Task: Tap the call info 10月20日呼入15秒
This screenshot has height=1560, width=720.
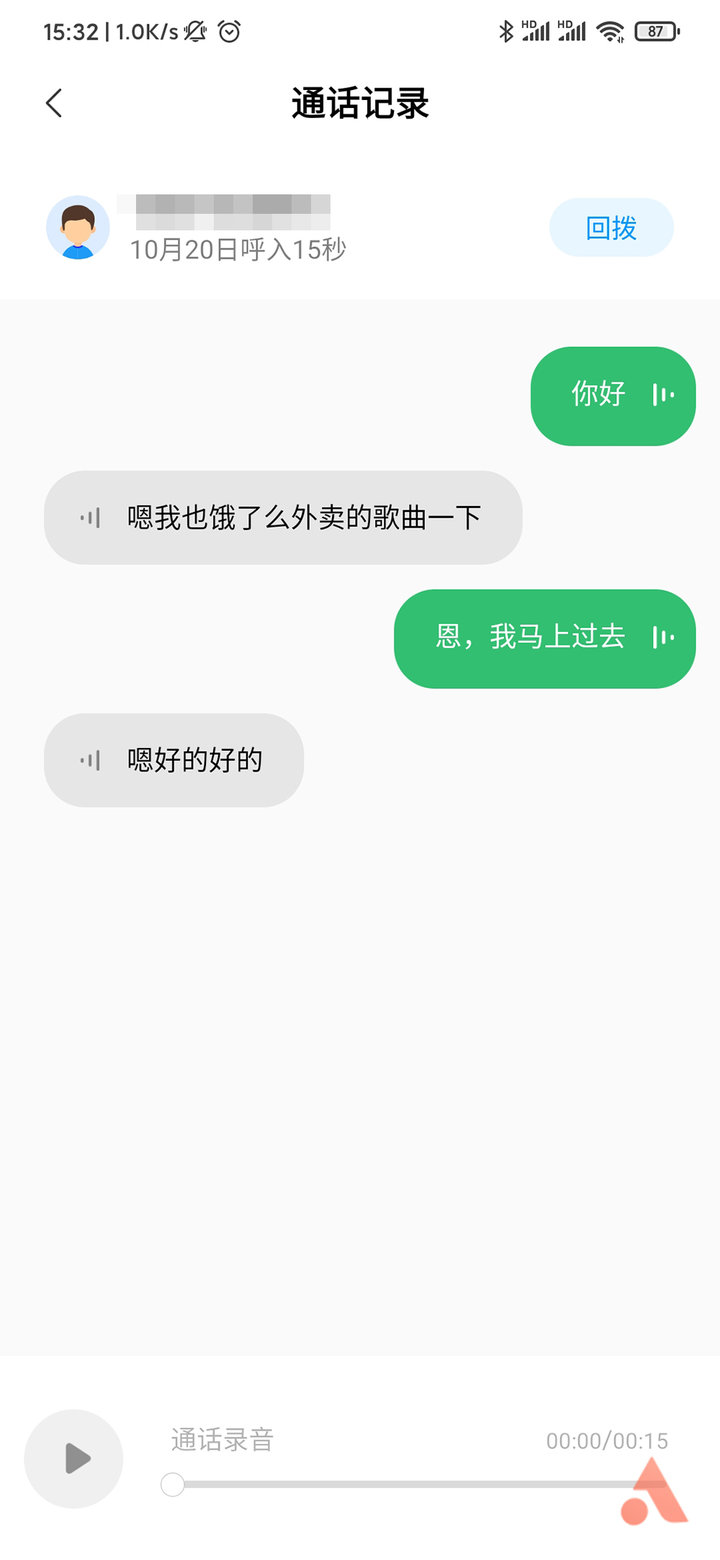Action: pyautogui.click(x=240, y=250)
